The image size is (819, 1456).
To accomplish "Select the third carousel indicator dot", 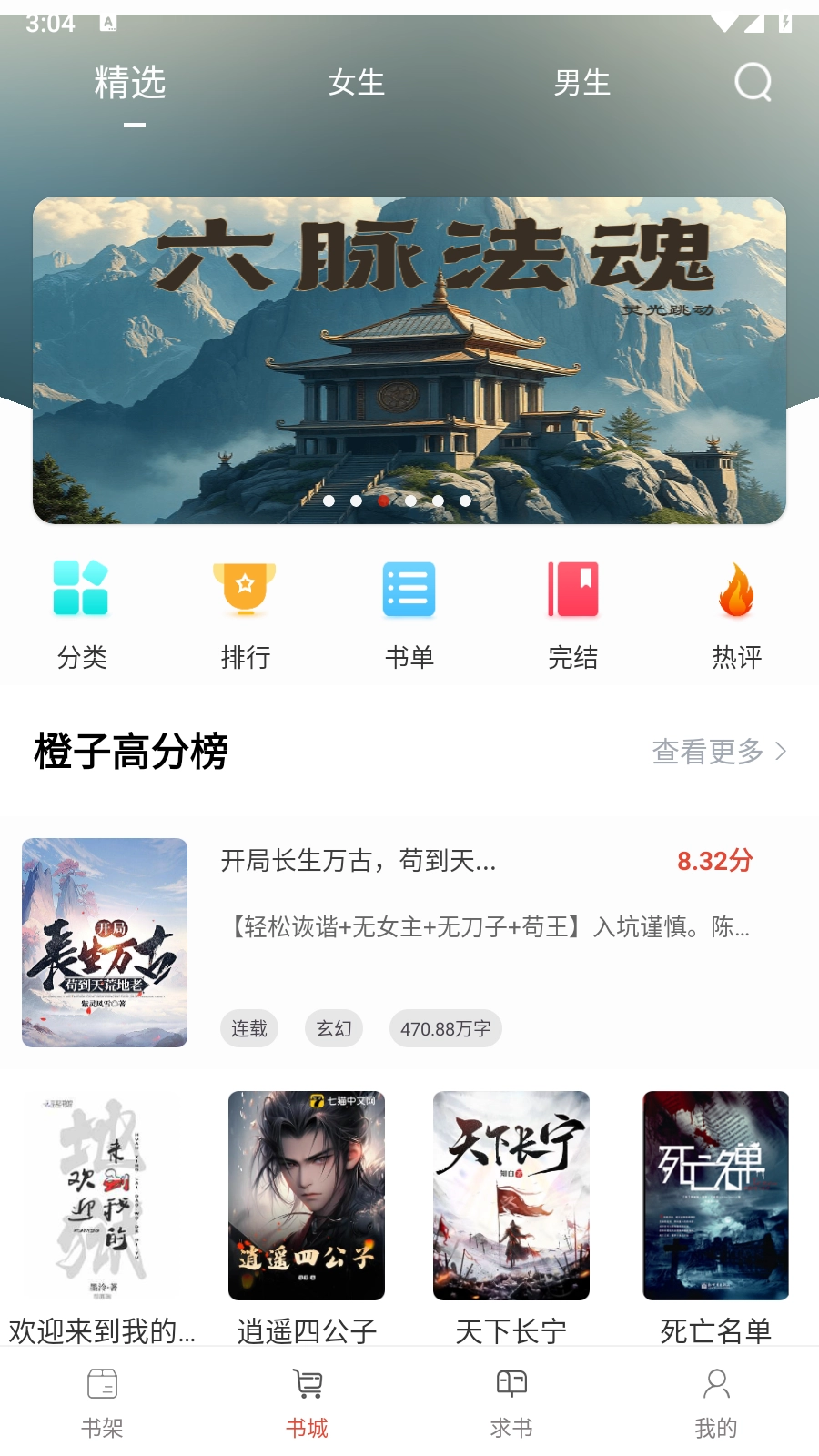I will 383,500.
